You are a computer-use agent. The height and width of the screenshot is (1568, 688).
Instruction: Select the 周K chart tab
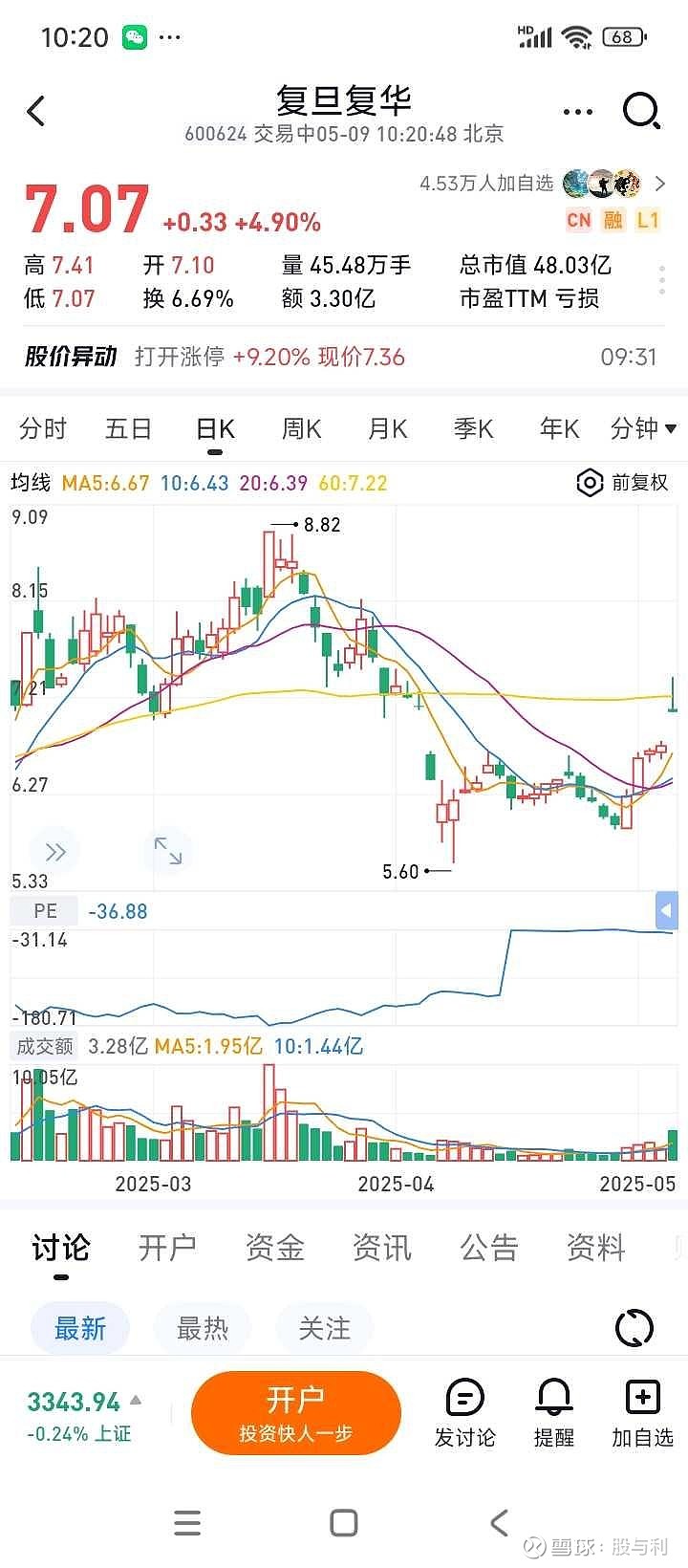coord(301,428)
